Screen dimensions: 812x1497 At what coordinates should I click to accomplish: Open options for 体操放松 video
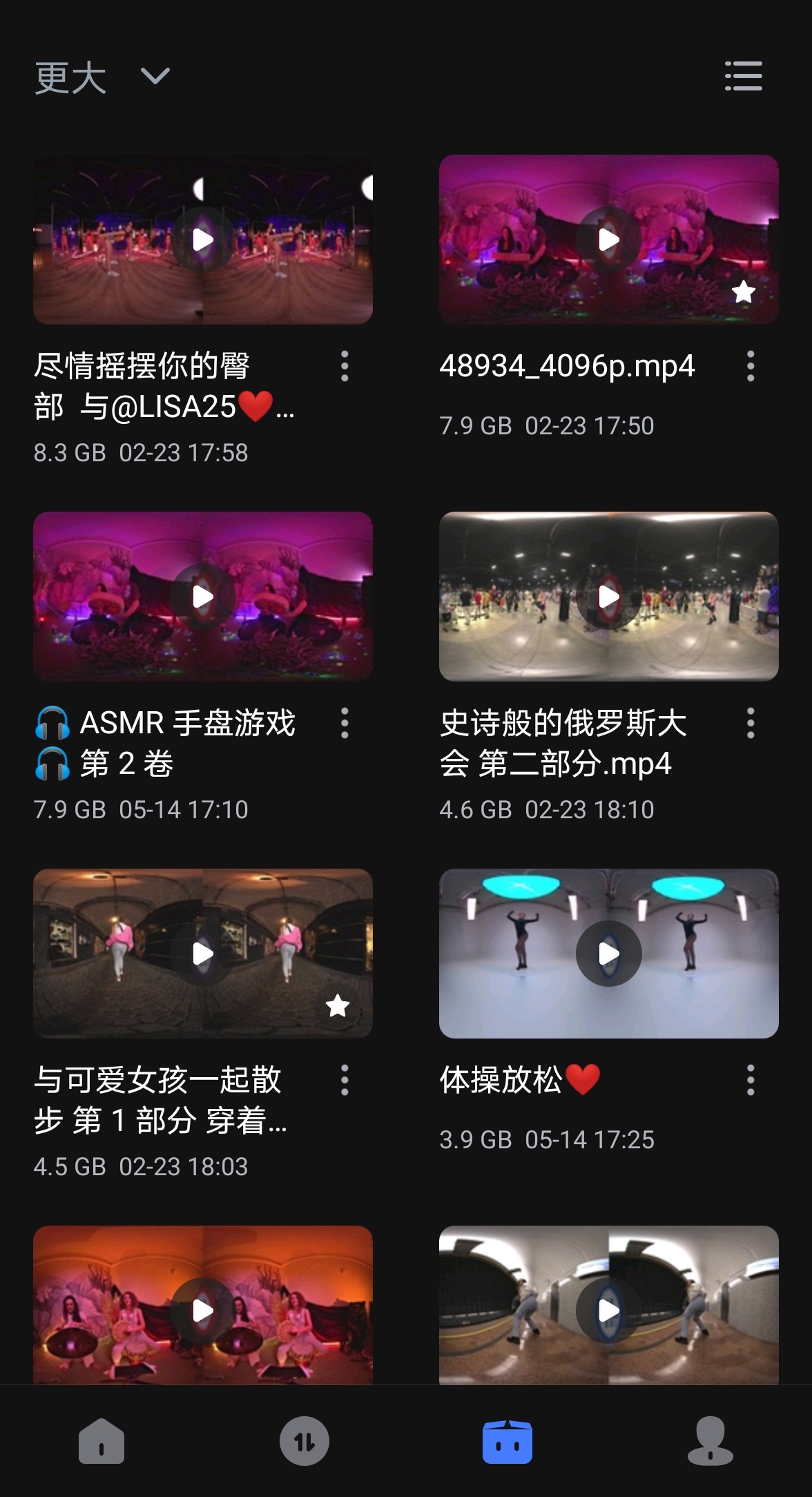coord(751,1080)
